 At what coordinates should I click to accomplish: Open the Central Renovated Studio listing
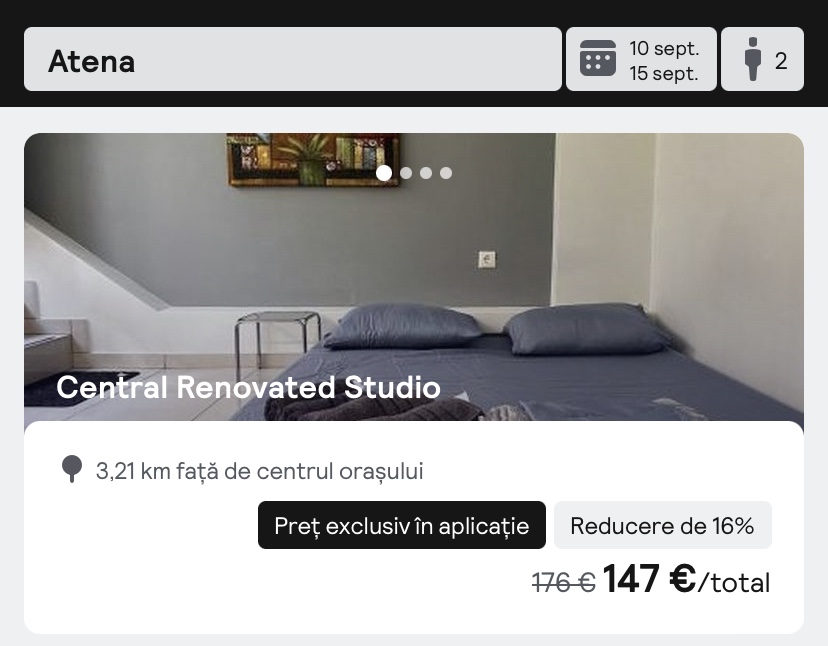click(248, 387)
